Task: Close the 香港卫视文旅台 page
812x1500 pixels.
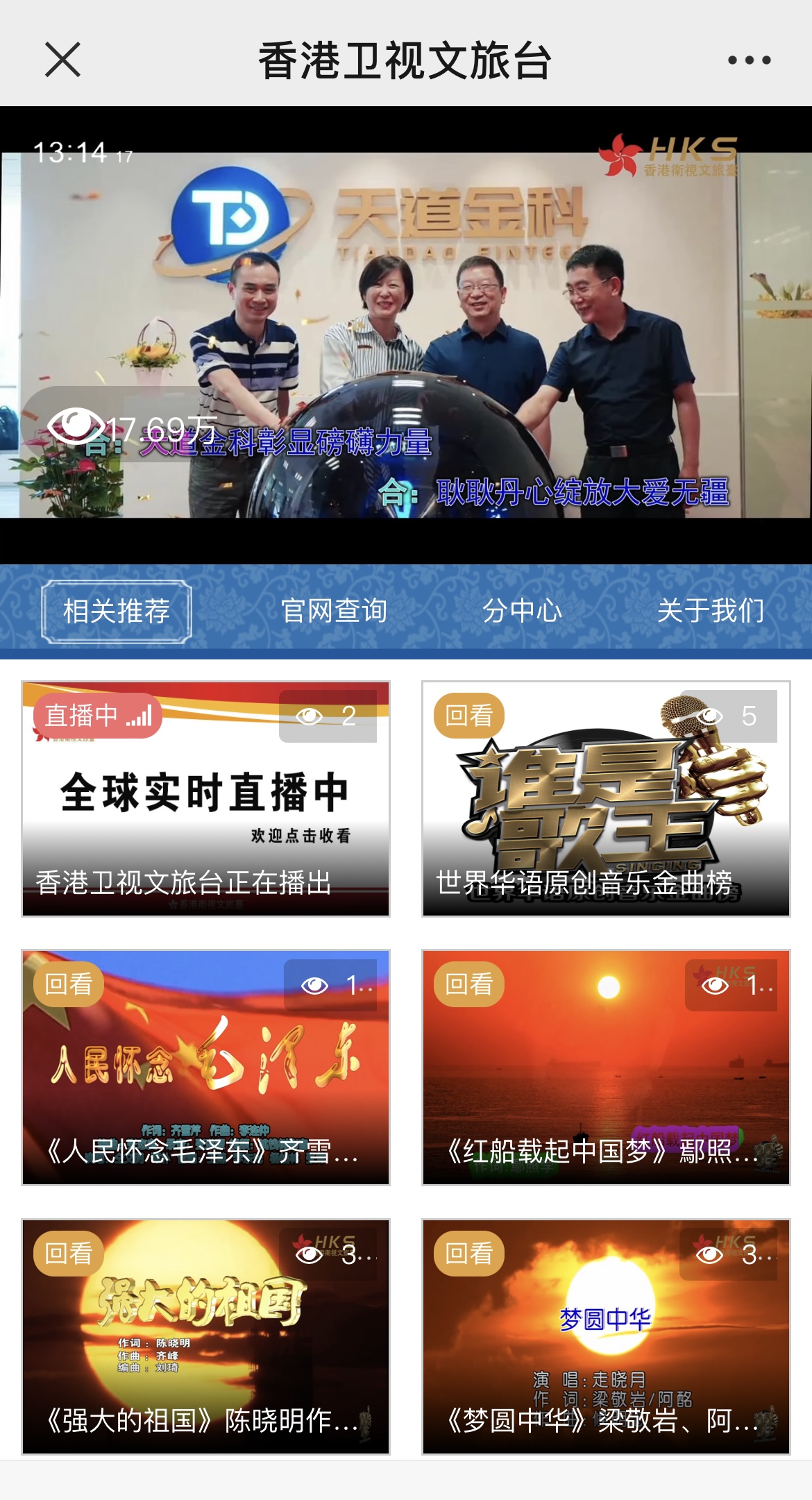Action: click(62, 60)
